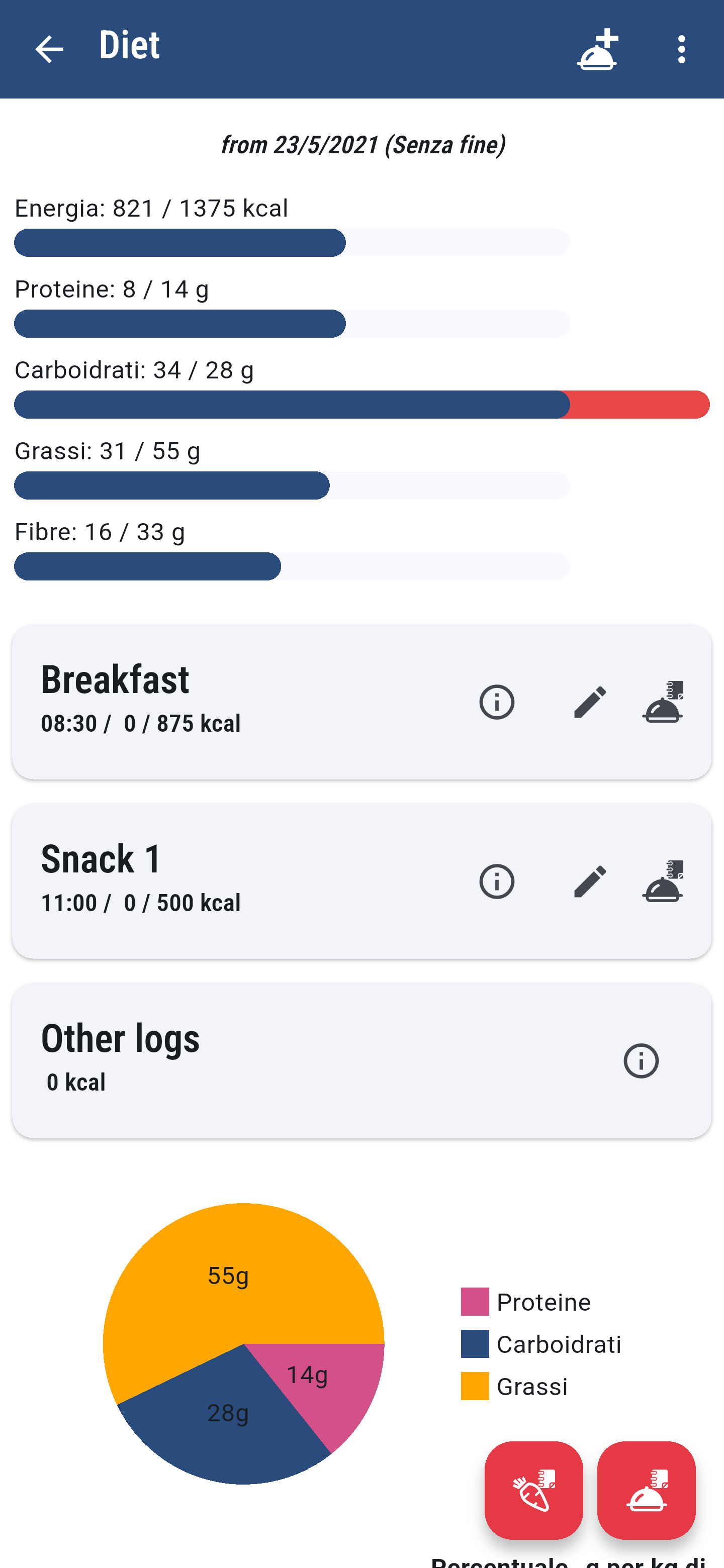Open the Breakfast card
This screenshot has width=724, height=1568.
tap(243, 702)
